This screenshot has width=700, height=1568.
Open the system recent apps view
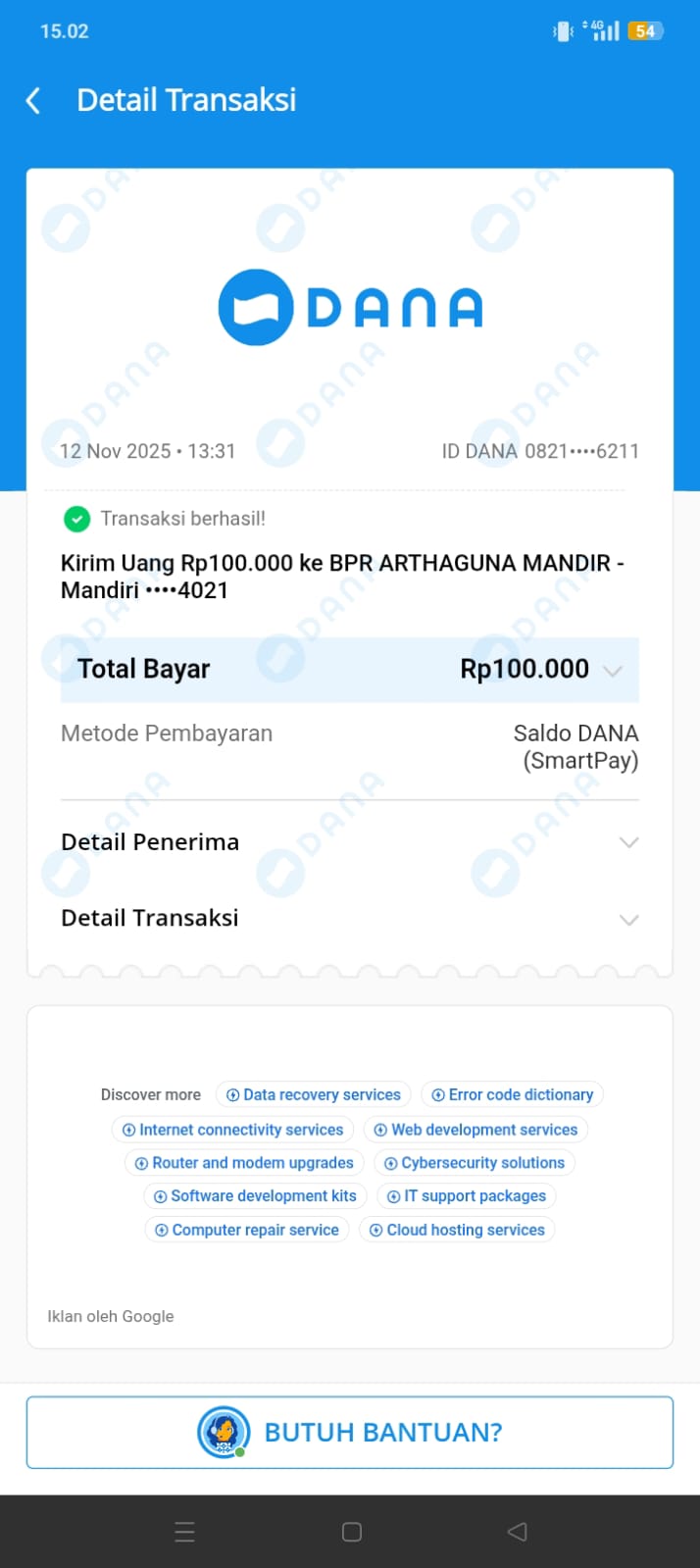pos(184,1532)
